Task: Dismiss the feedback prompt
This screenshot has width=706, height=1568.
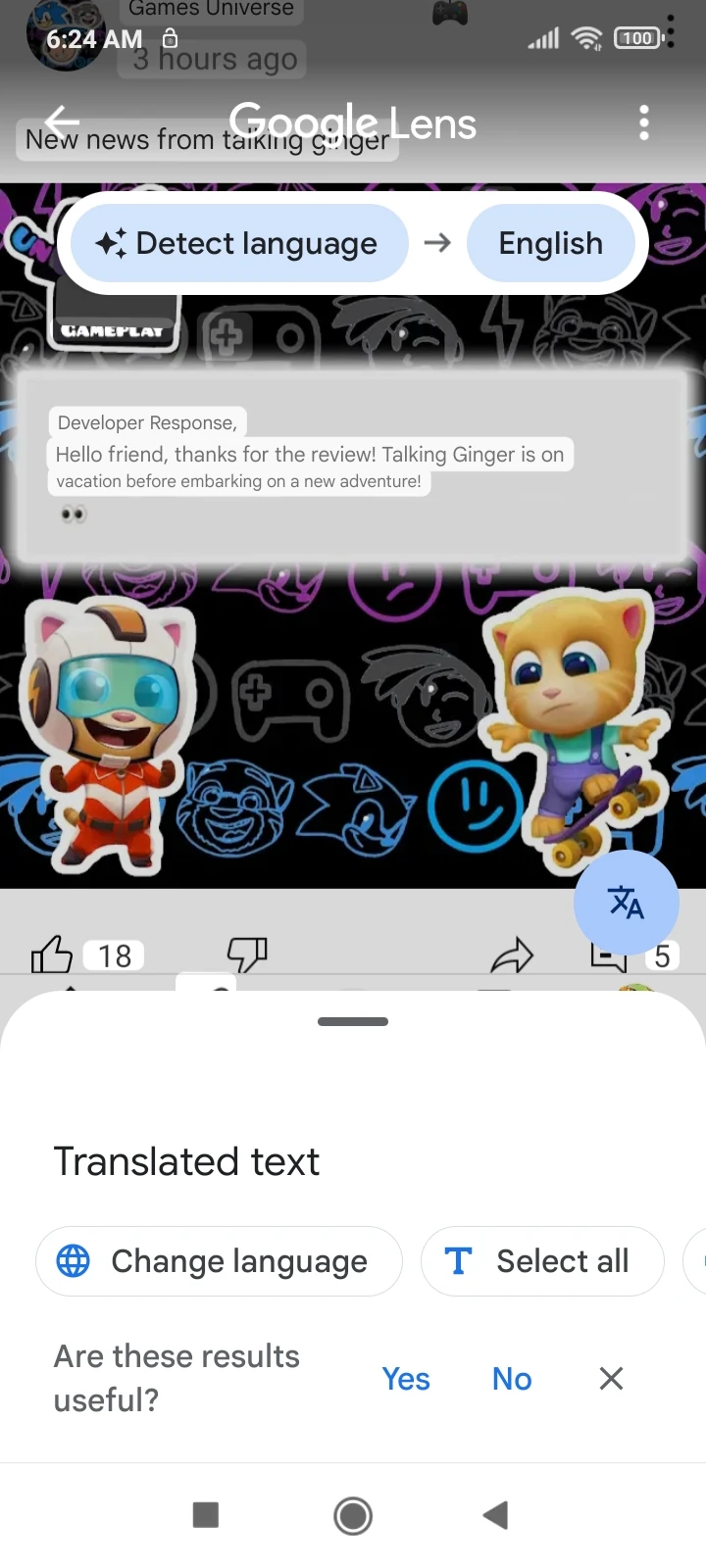Action: click(x=611, y=1379)
